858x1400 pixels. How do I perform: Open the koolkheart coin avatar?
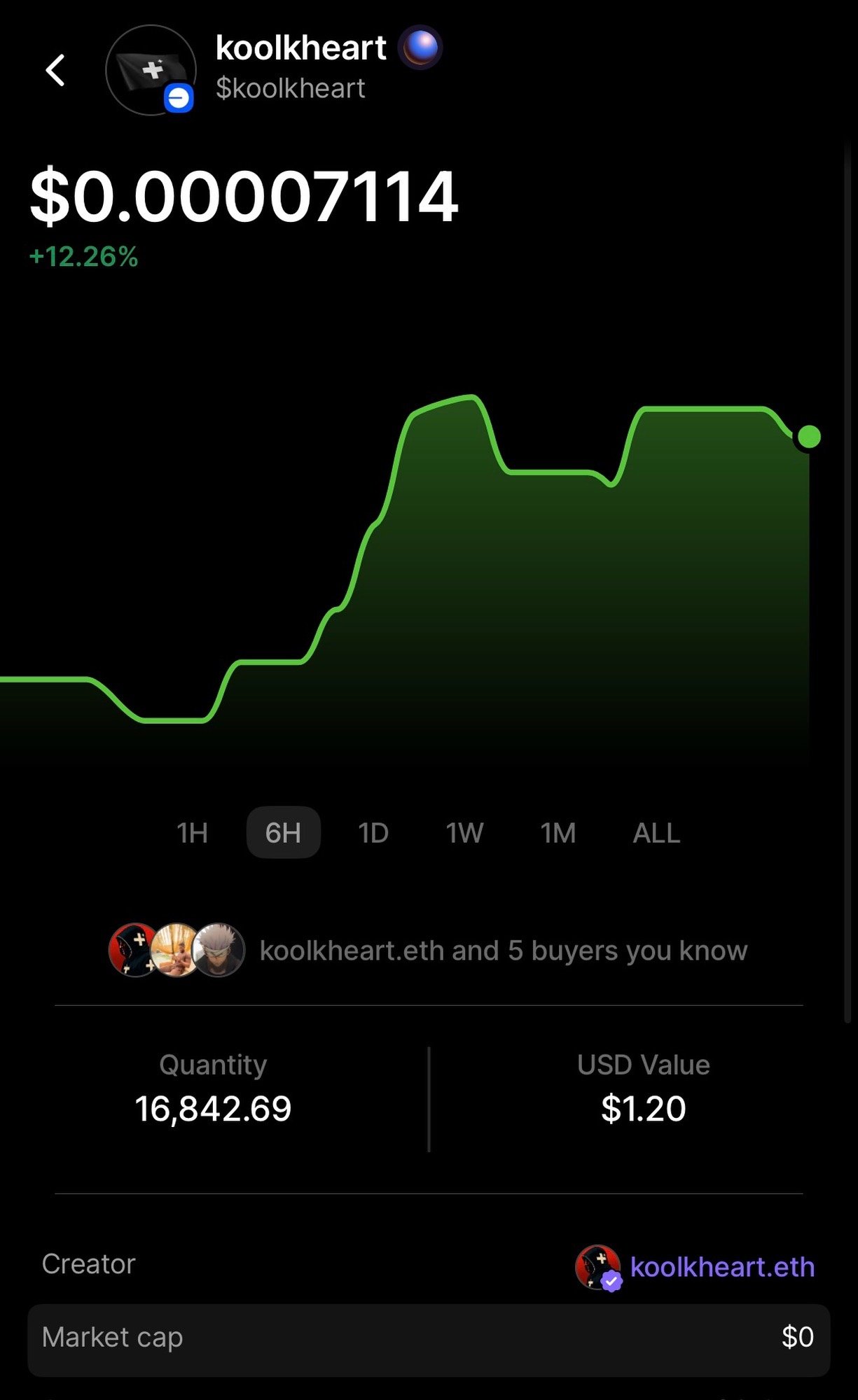click(151, 70)
